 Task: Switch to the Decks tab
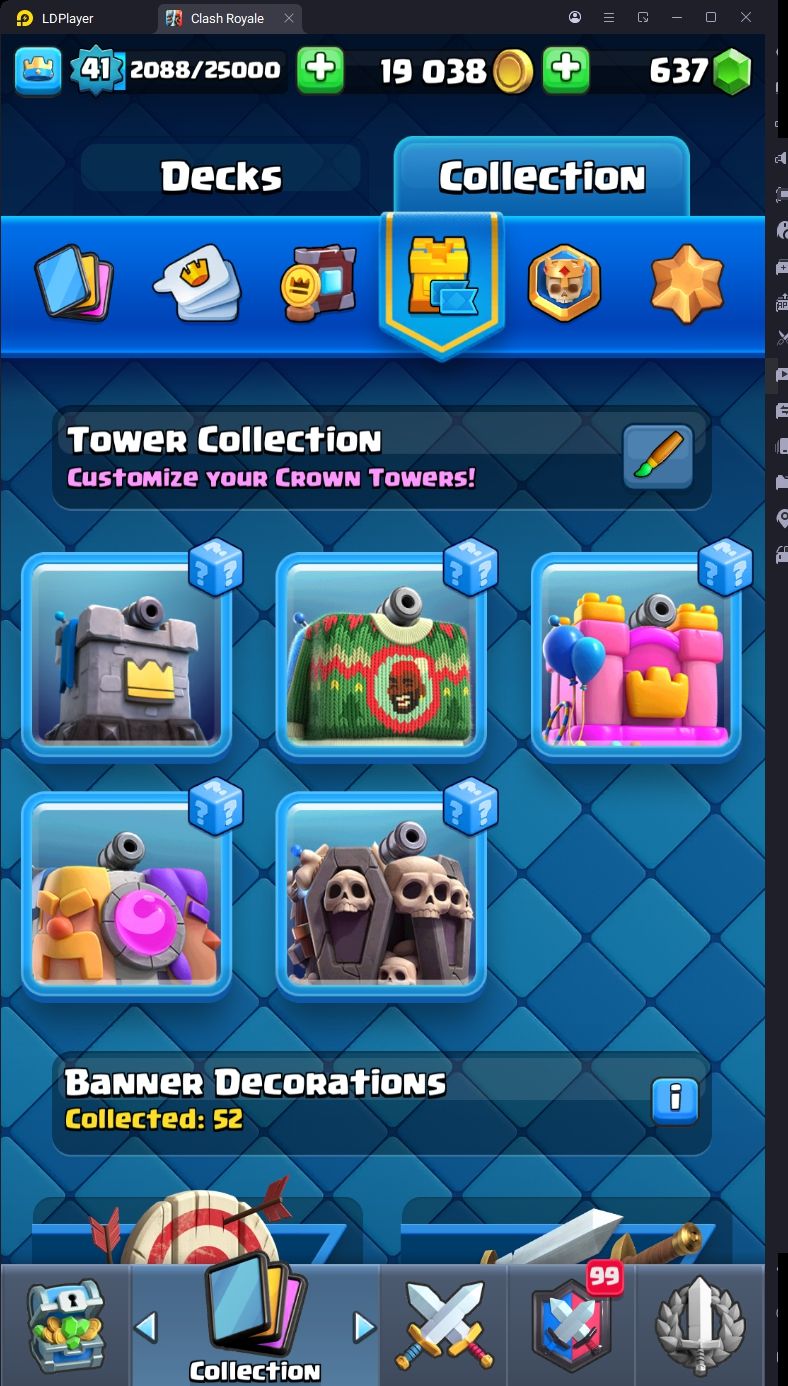tap(221, 177)
